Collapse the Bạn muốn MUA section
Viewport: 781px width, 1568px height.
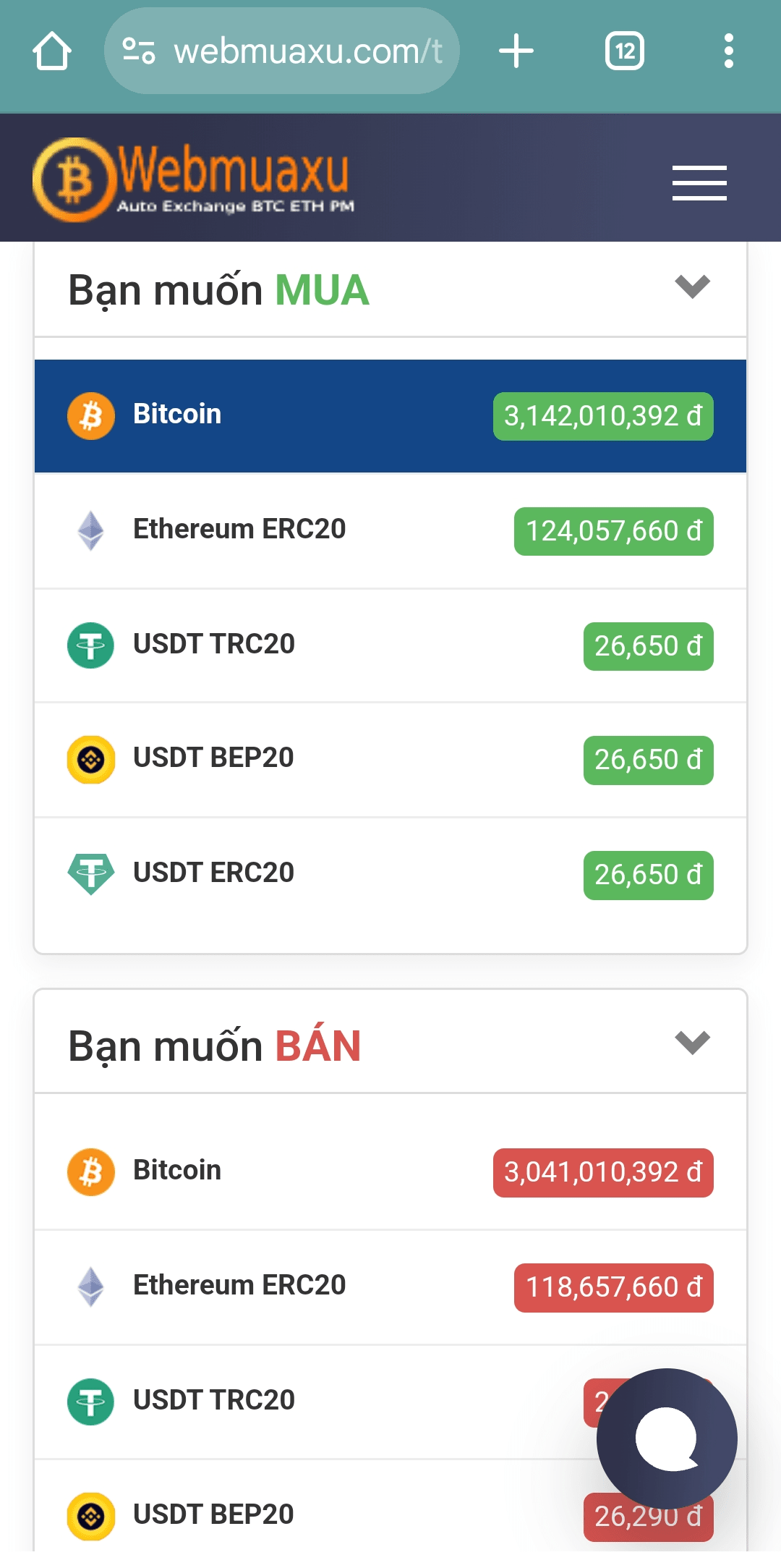[x=692, y=287]
